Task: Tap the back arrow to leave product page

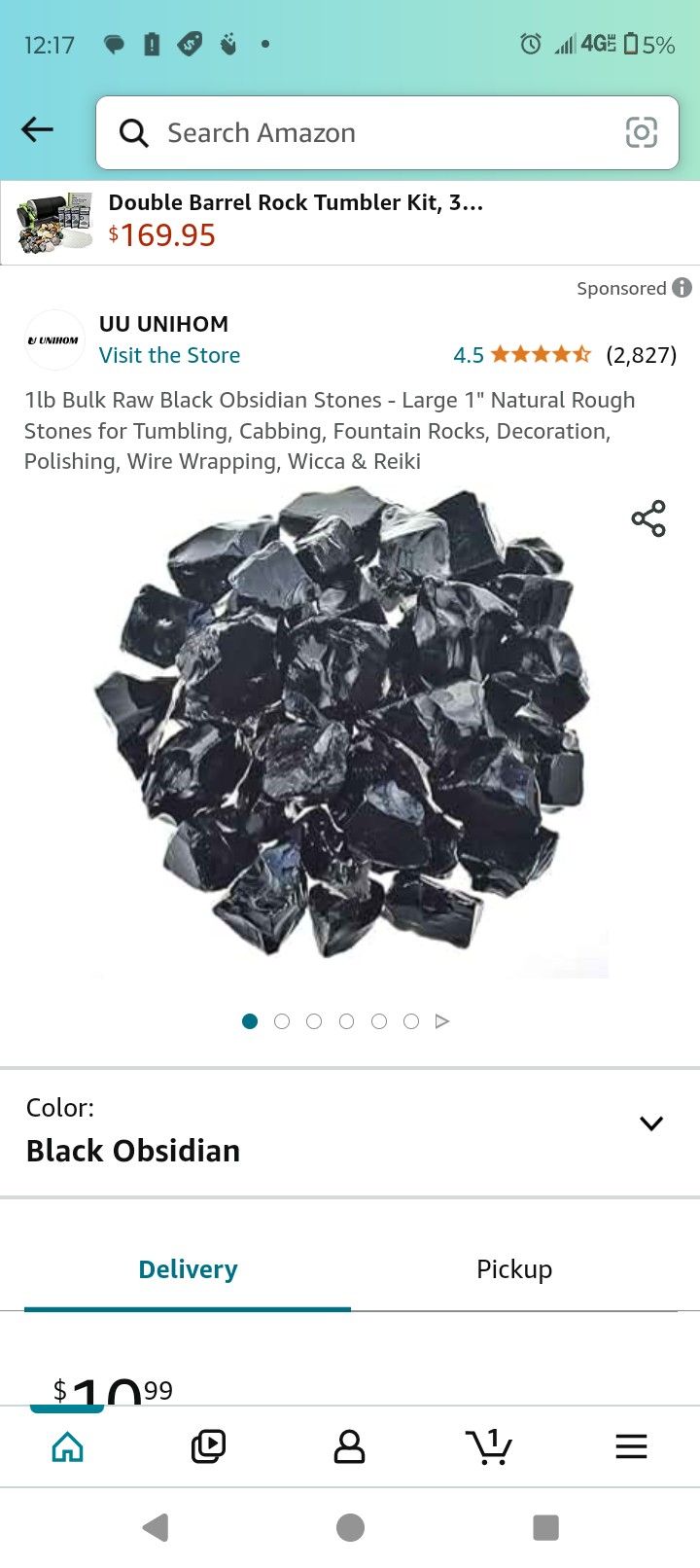Action: tap(36, 128)
